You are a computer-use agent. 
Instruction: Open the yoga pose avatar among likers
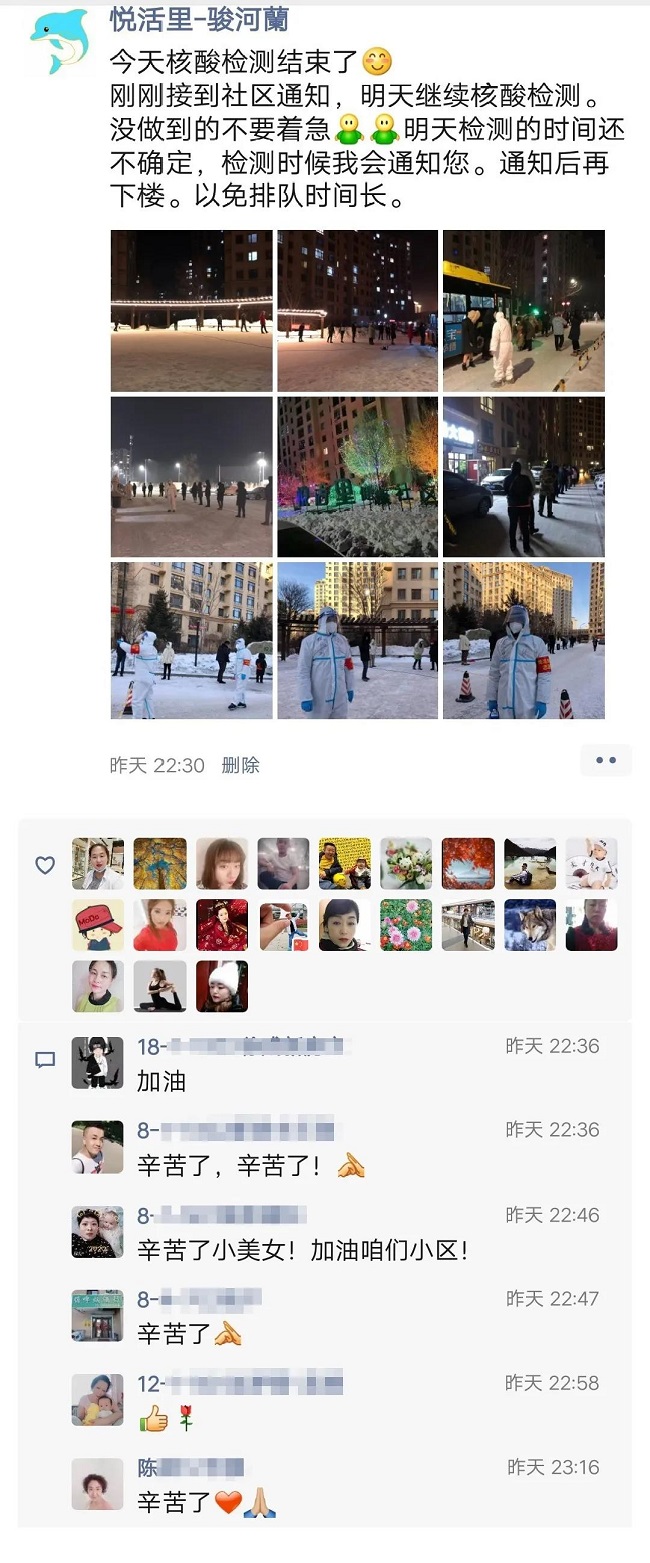click(160, 986)
